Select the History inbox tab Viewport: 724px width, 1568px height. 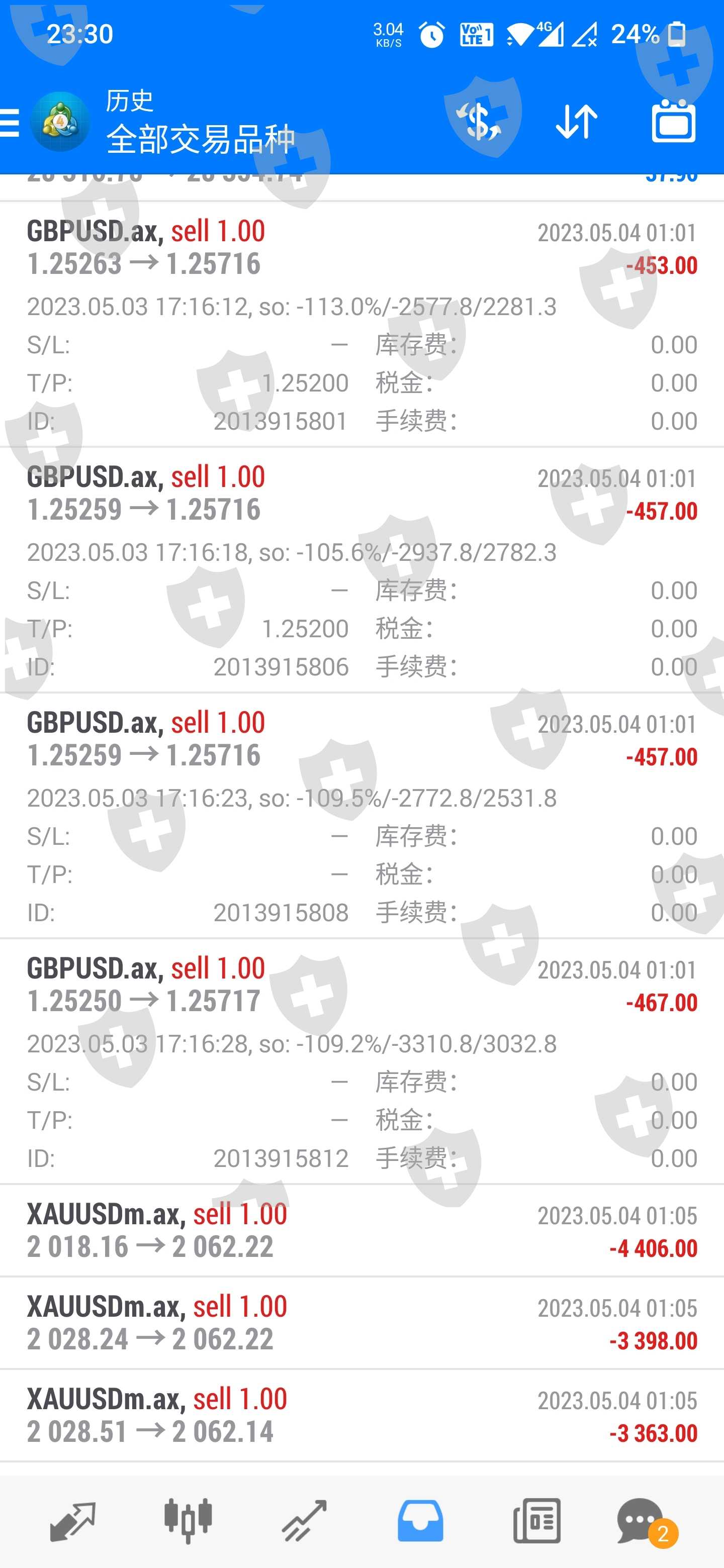pos(420,1521)
